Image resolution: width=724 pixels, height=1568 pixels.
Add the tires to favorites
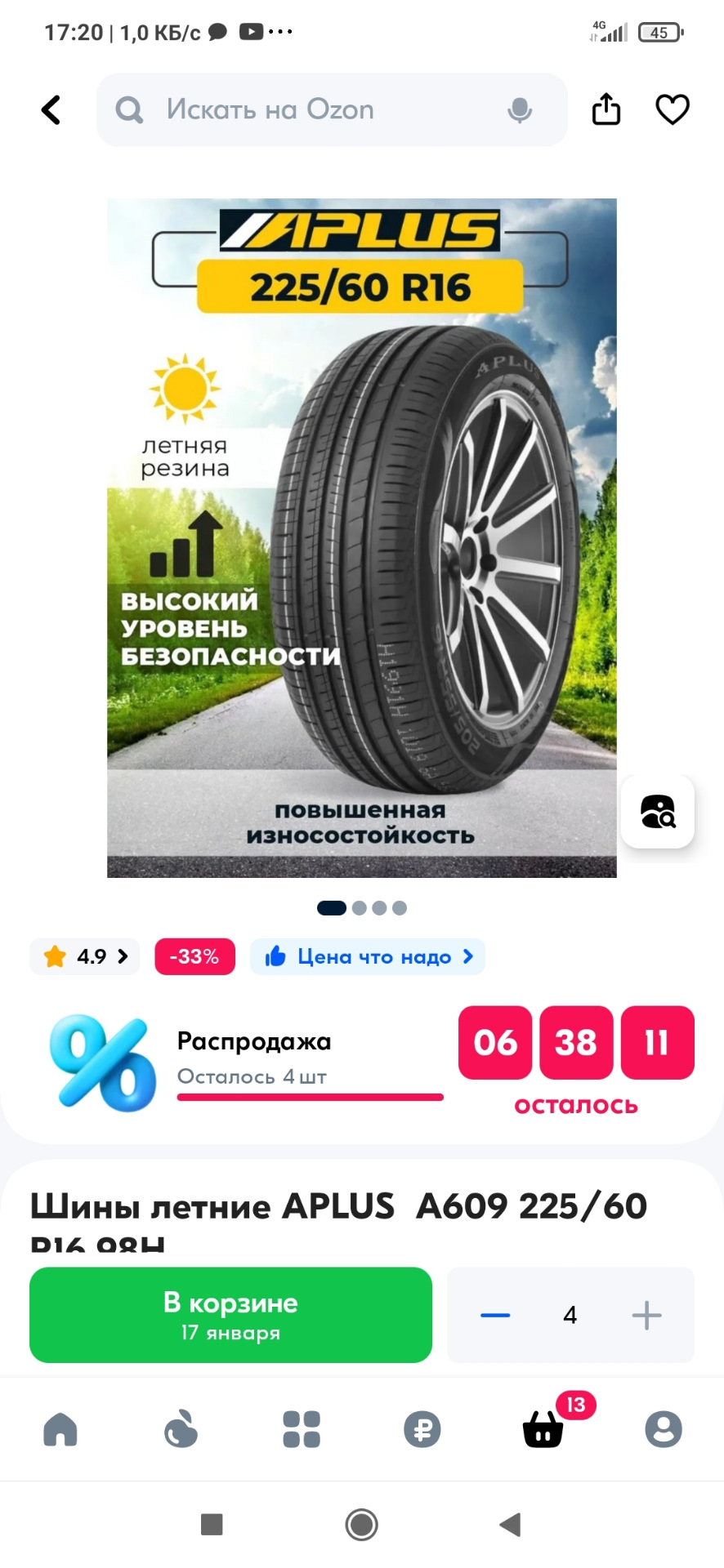(x=673, y=109)
